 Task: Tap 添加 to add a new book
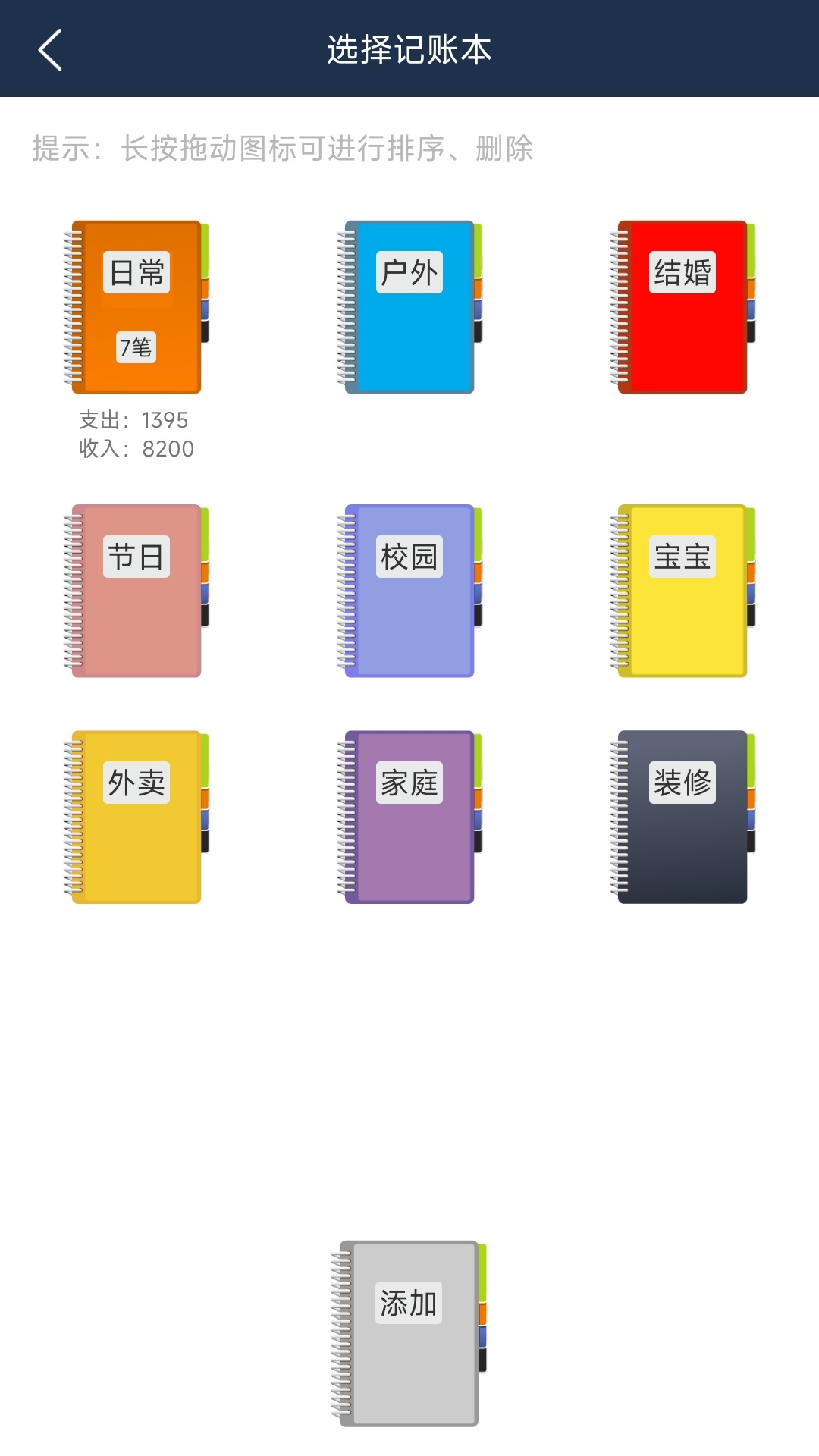click(409, 1333)
